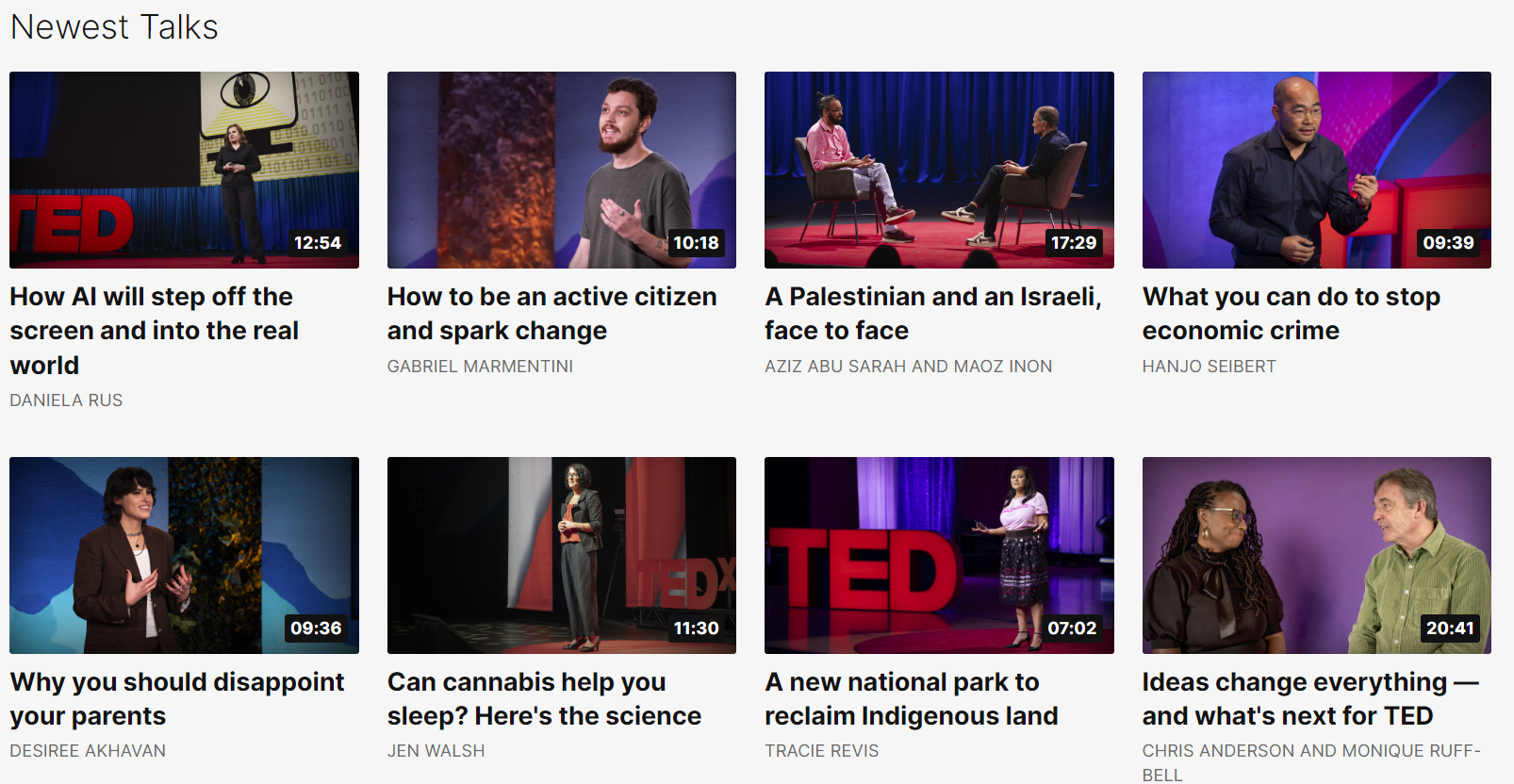Open the thumbnail of Desiree Akhavan's talk
The image size is (1514, 784).
(x=184, y=555)
